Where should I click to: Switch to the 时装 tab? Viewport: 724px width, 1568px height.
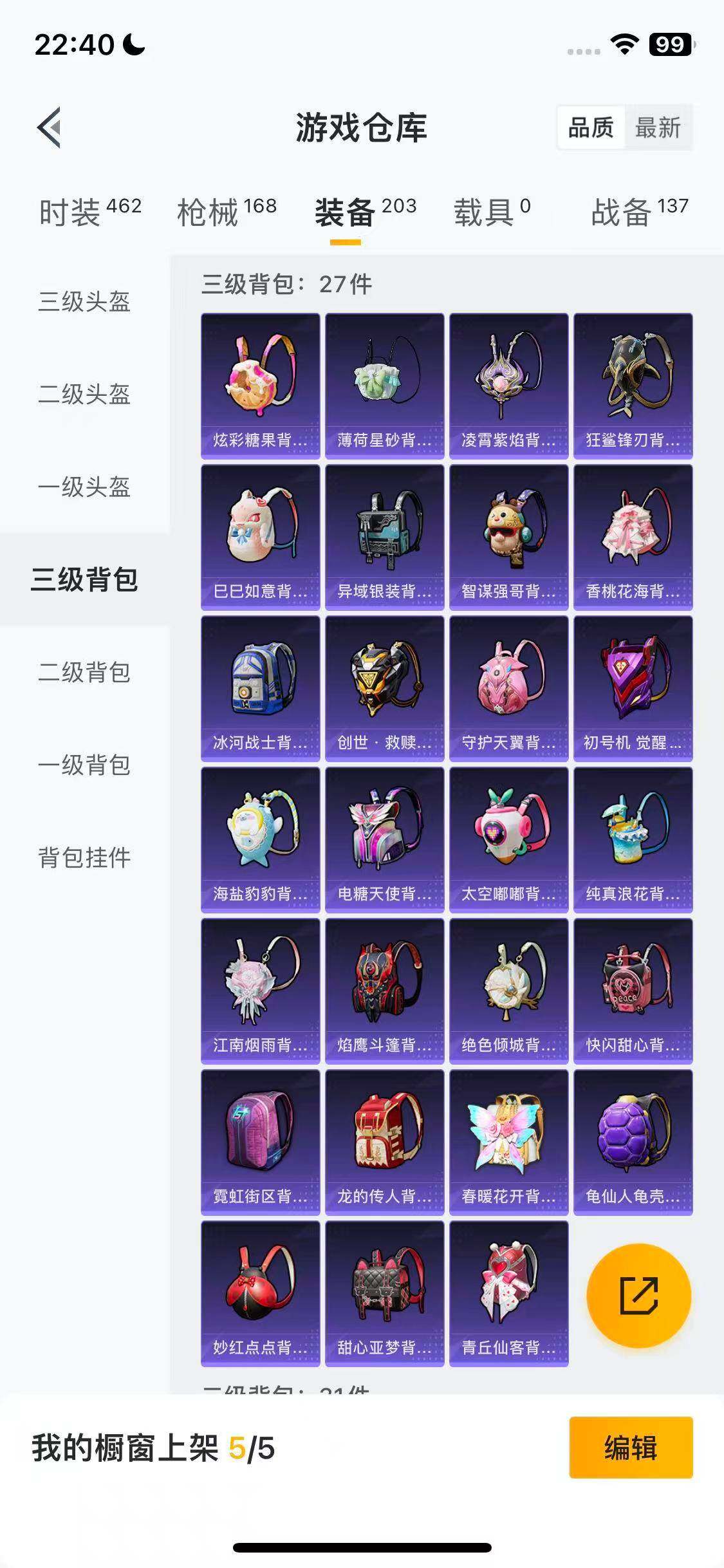[x=89, y=212]
